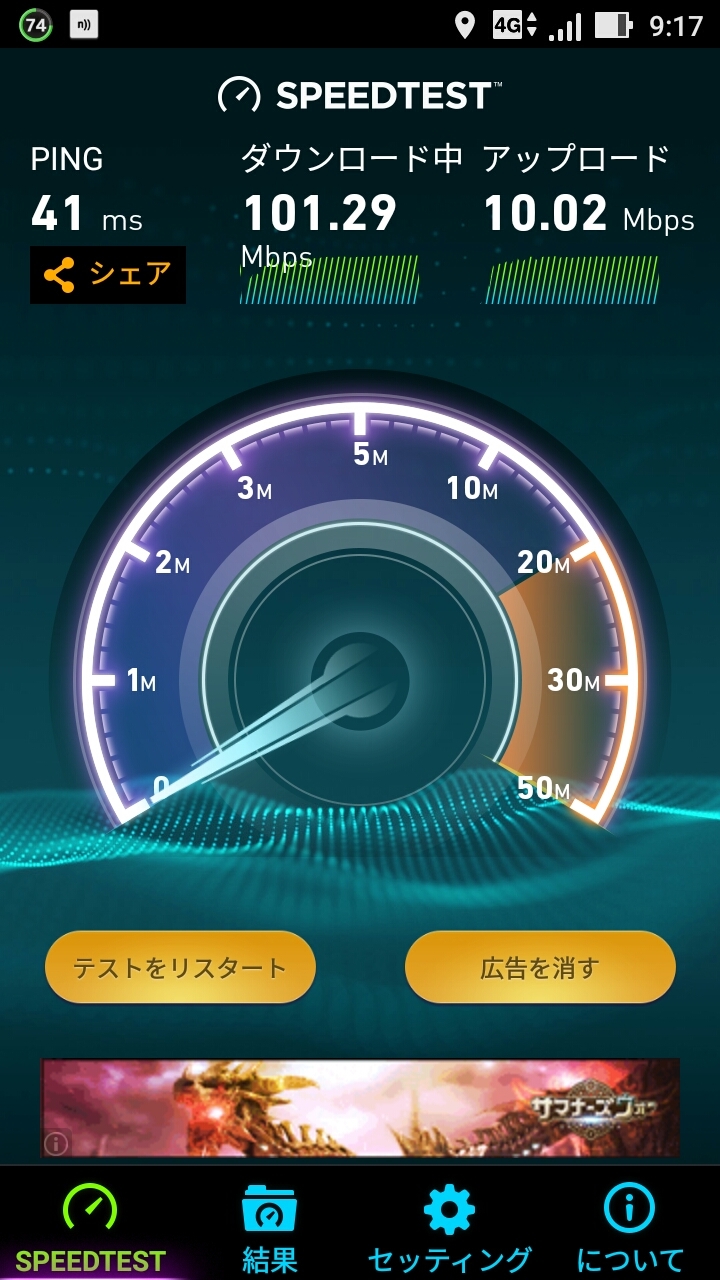Open the ad info icon
The image size is (720, 1280).
coord(55,1142)
